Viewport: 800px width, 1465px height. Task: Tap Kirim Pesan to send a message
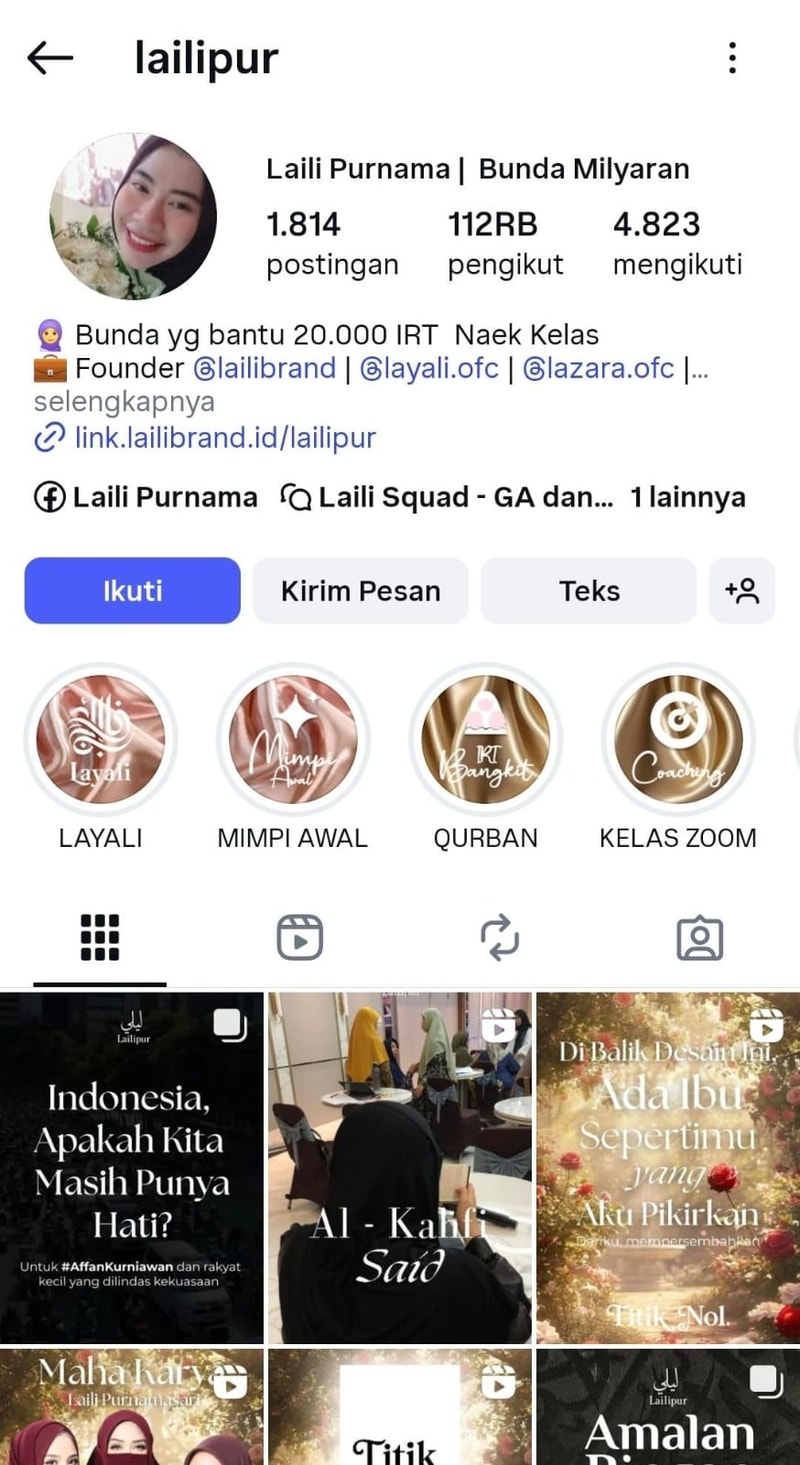click(x=360, y=591)
